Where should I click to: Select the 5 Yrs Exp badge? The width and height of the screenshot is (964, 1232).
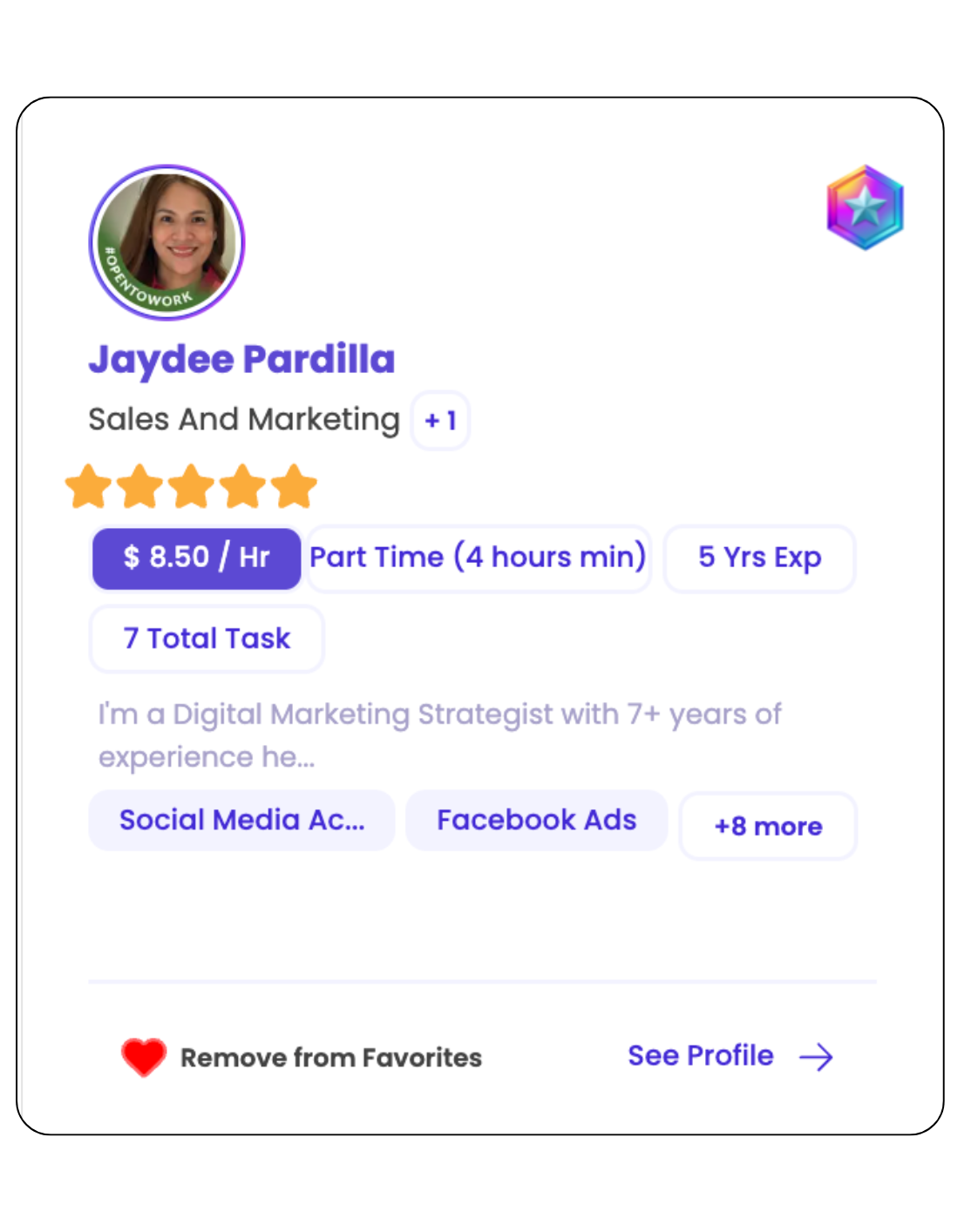point(759,558)
